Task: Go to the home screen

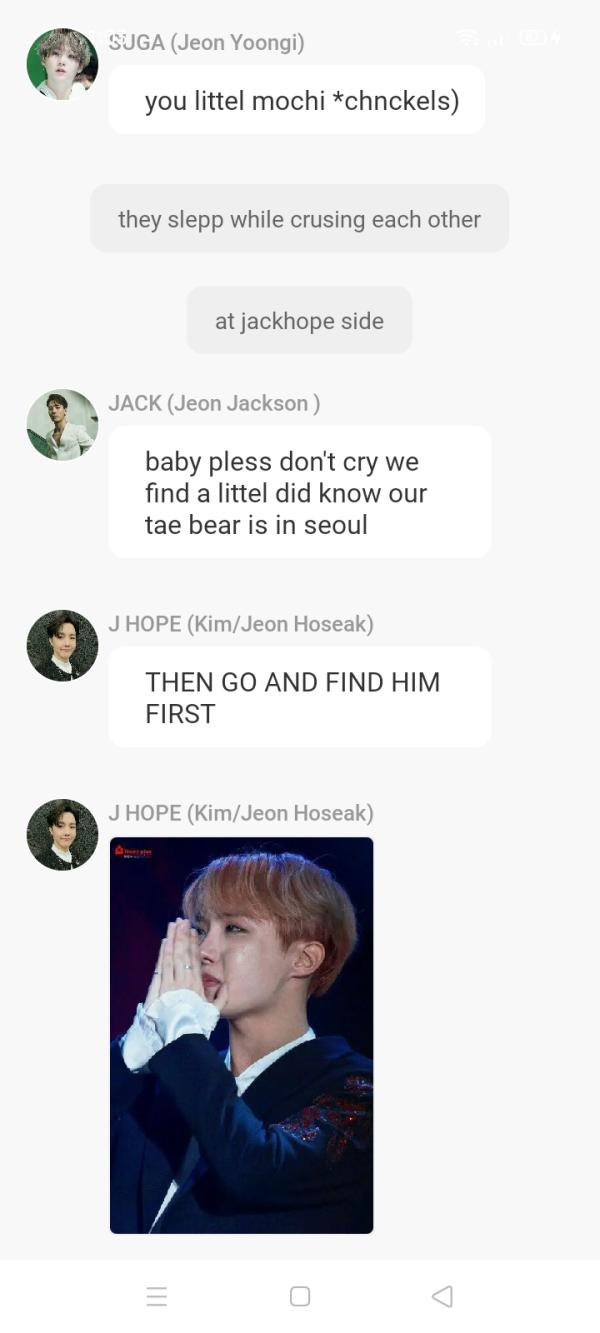Action: point(300,1296)
